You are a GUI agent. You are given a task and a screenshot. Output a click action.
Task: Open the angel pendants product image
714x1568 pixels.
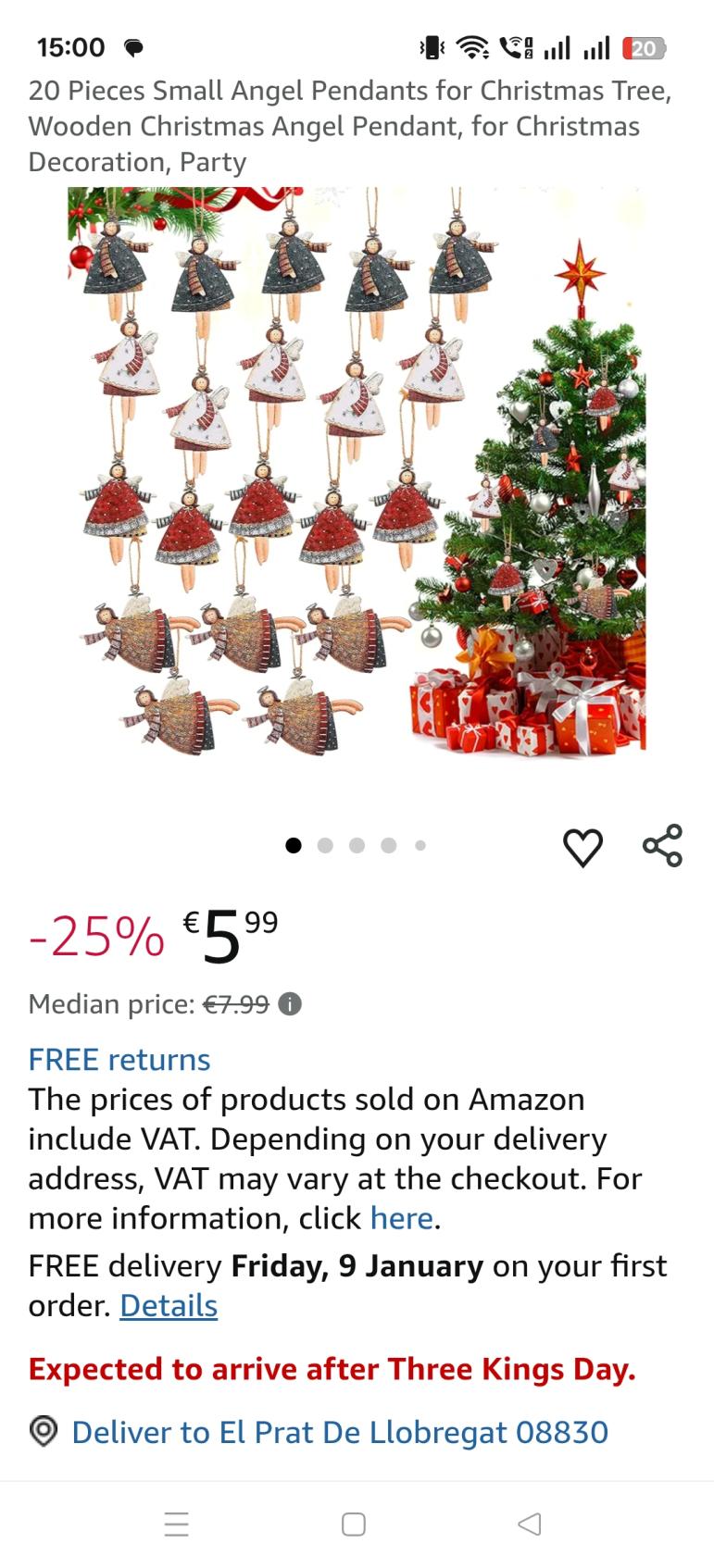pos(357,474)
